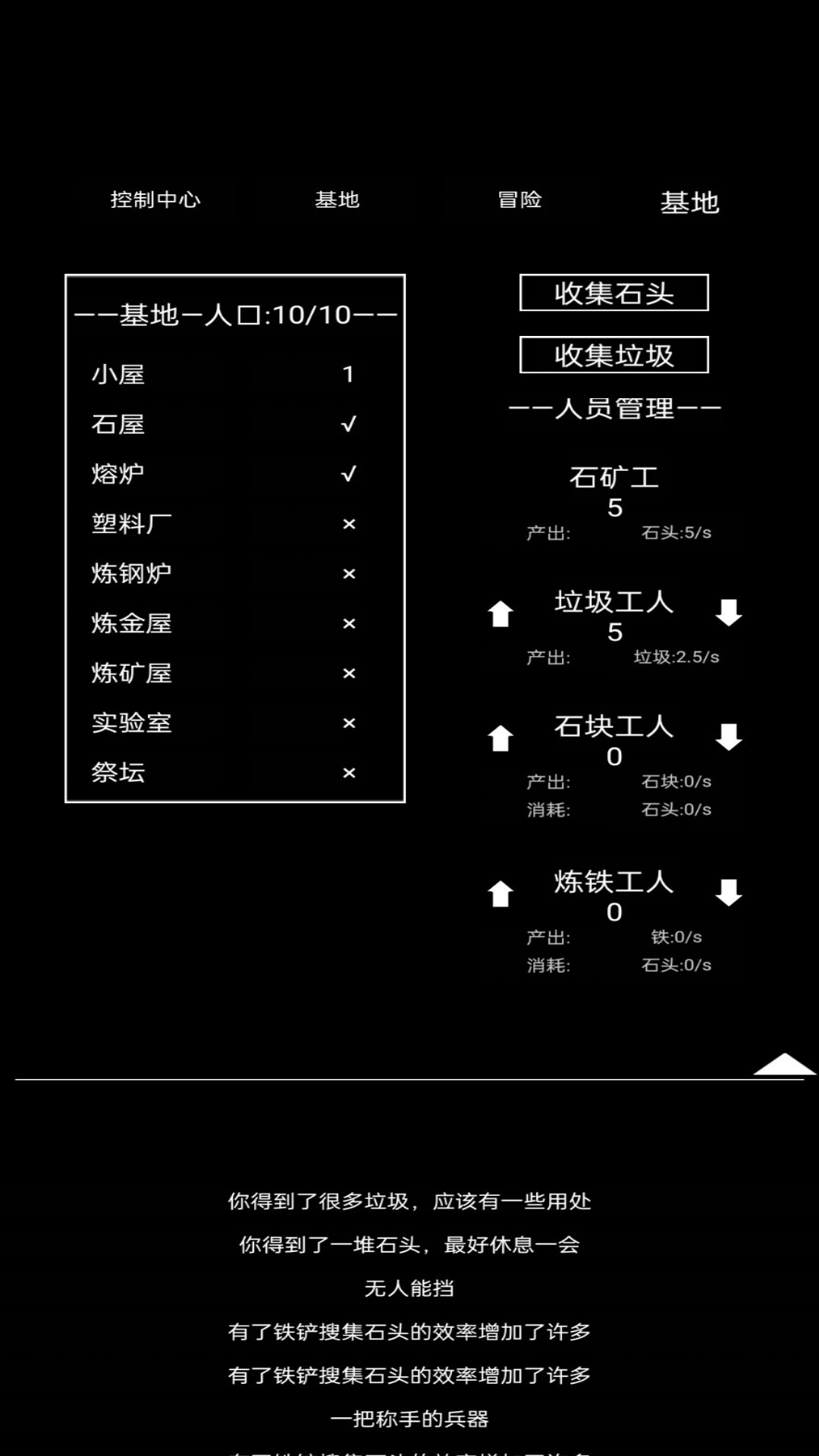Image resolution: width=819 pixels, height=1456 pixels.
Task: Remove a 炼铁工人 with down arrow
Action: 729,892
